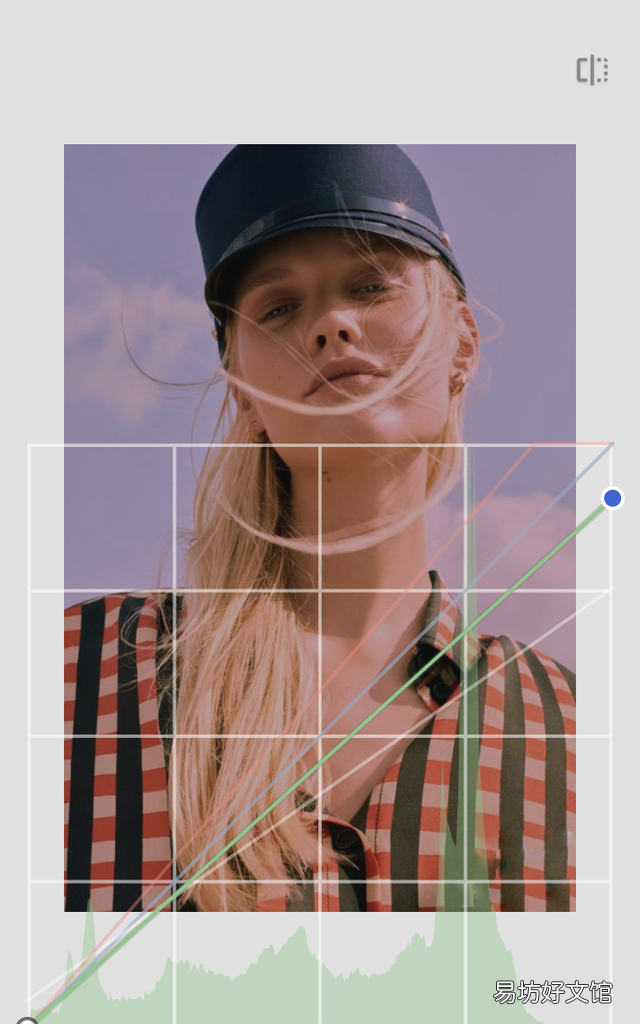Screen dimensions: 640x1024
Task: Select the blue curve control point
Action: point(612,498)
